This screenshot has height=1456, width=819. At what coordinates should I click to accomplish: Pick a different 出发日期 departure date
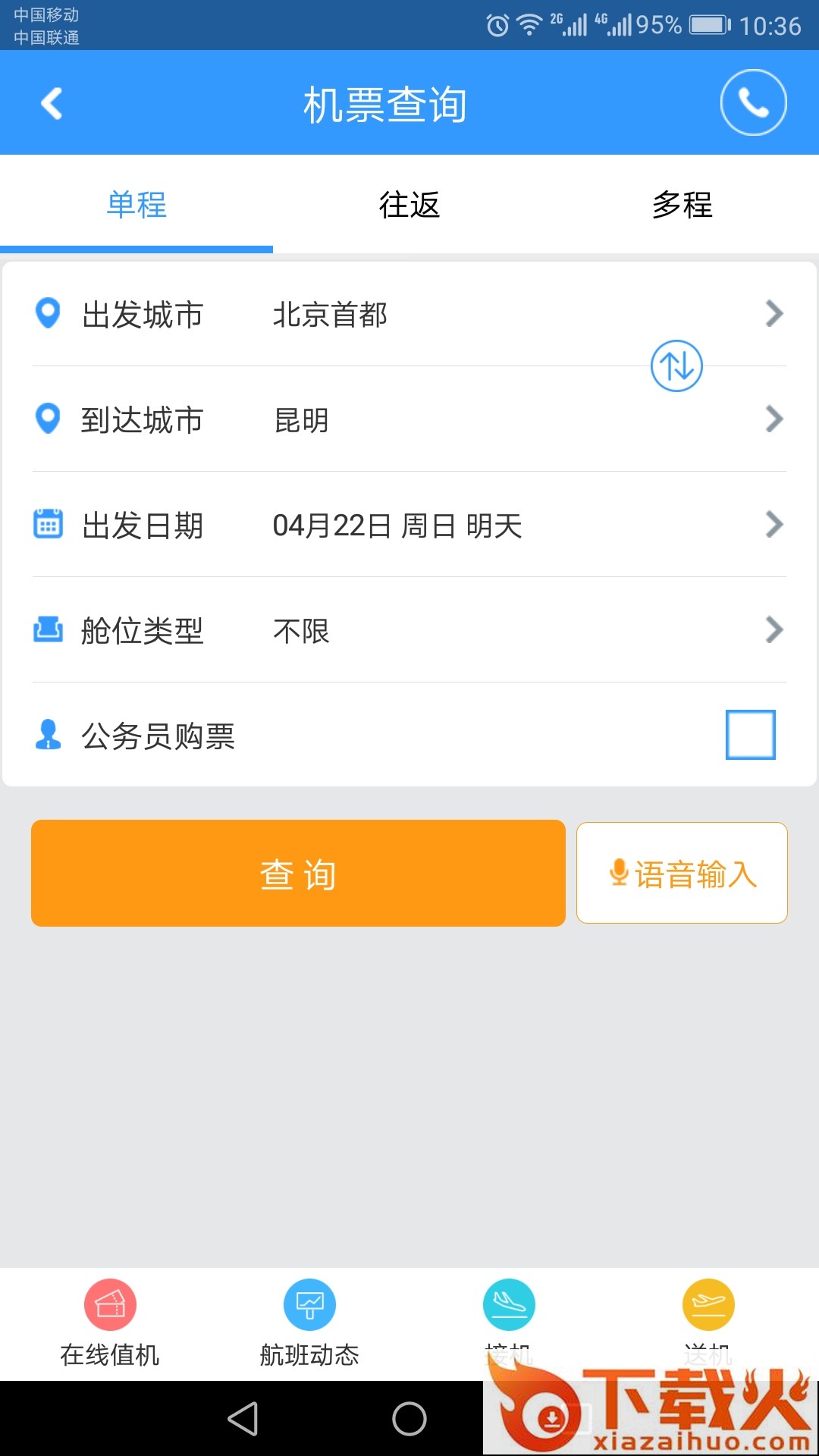(x=409, y=525)
